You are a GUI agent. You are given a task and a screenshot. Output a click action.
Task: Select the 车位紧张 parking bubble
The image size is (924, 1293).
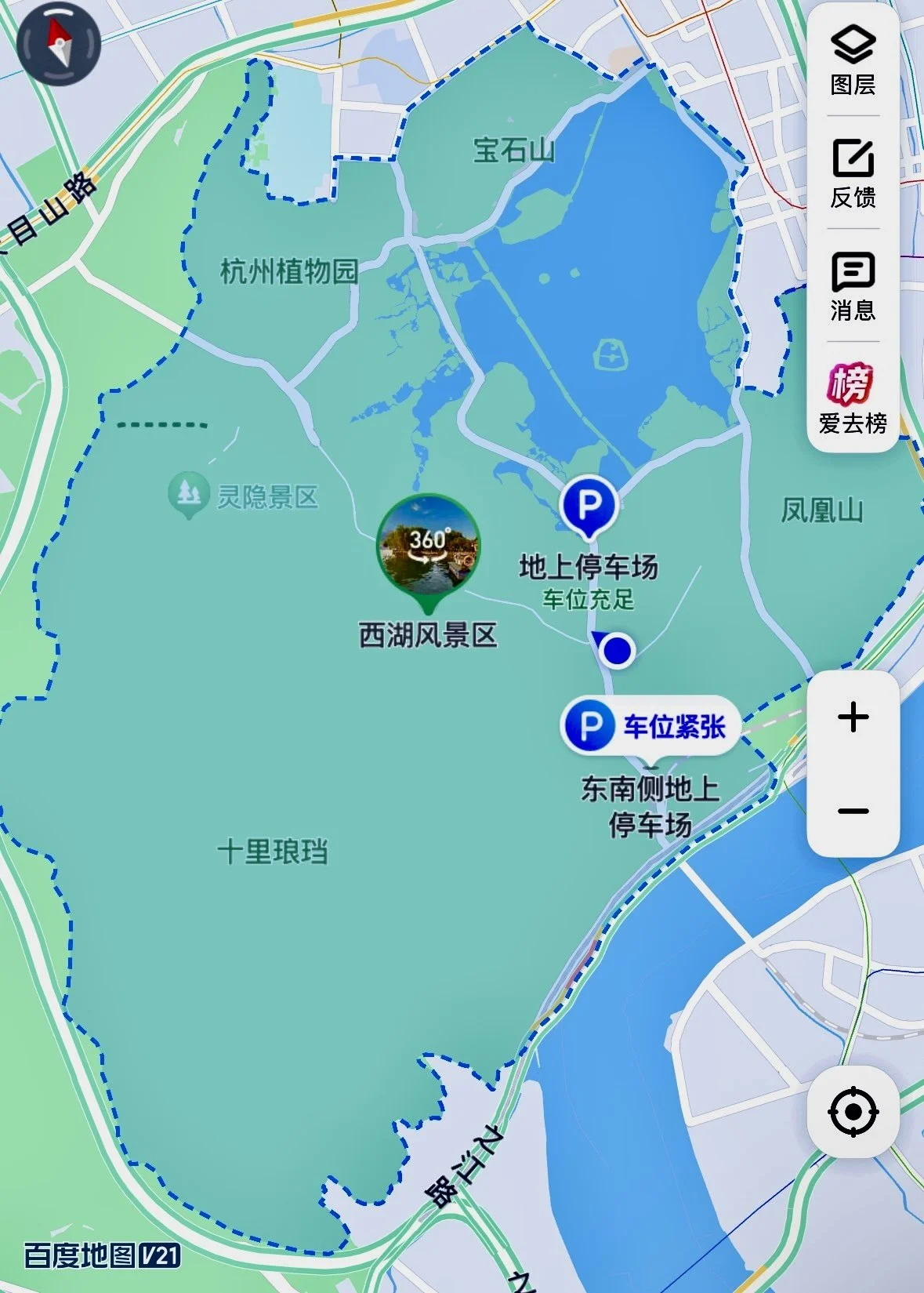pyautogui.click(x=650, y=726)
